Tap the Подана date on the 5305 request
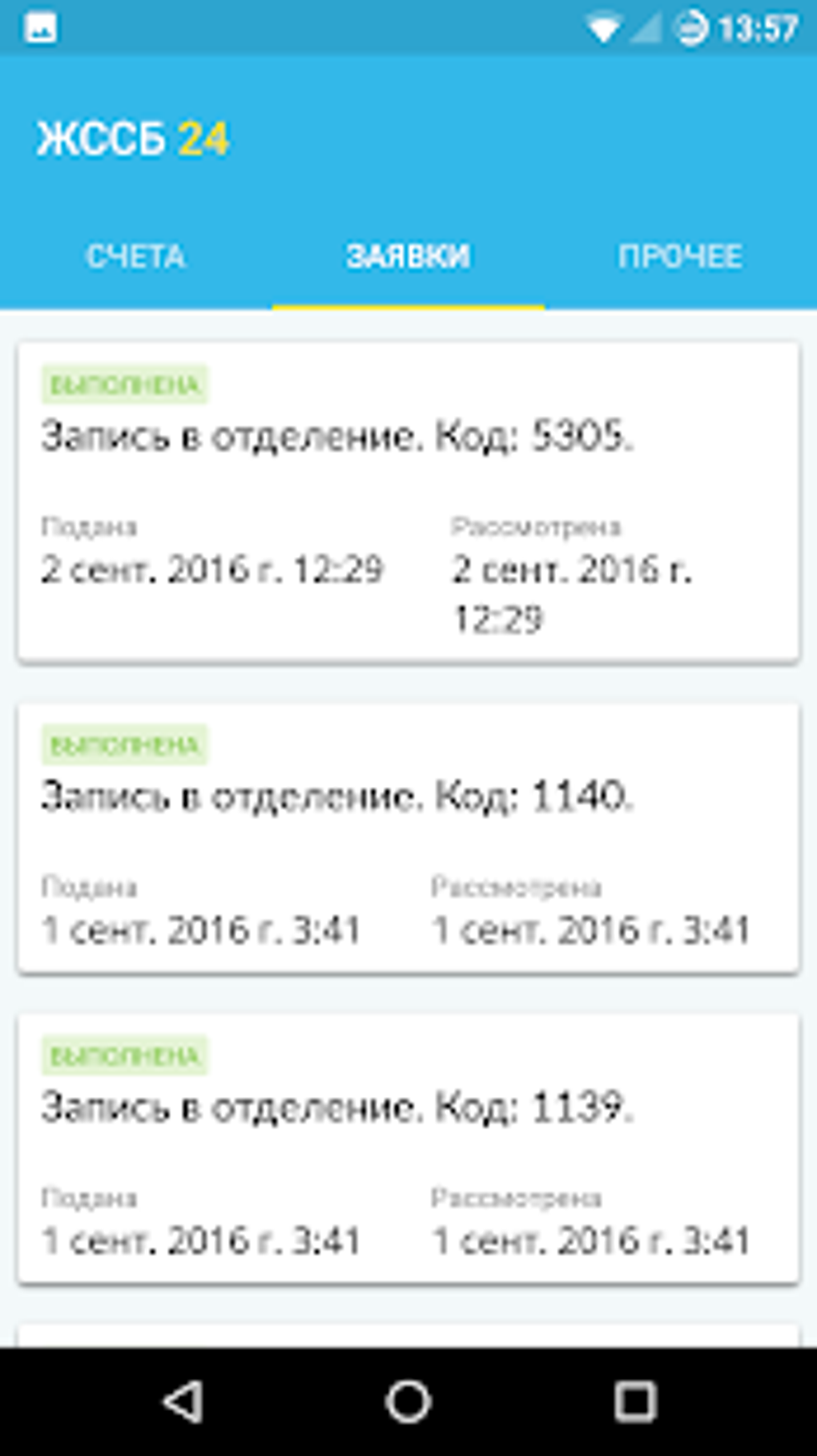The width and height of the screenshot is (817, 1456). coord(212,569)
